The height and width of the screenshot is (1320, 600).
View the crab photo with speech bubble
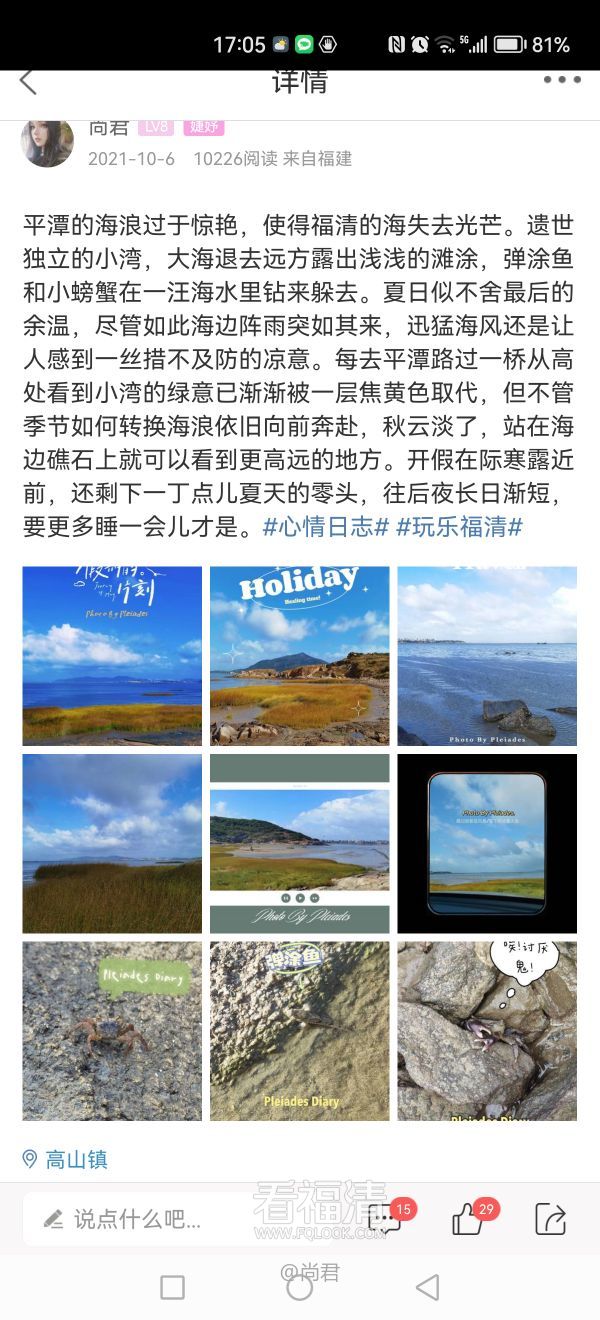tap(487, 1030)
